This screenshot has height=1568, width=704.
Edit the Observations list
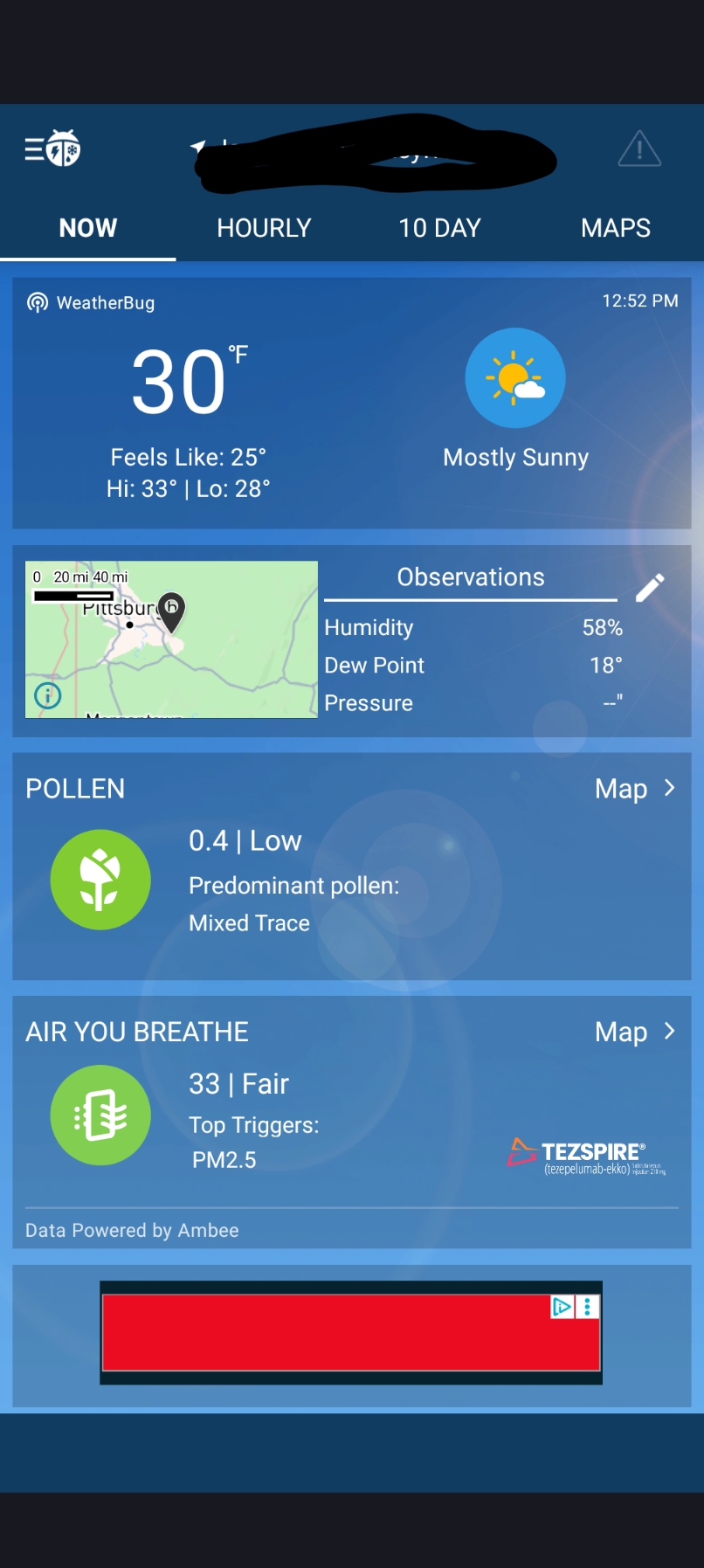650,588
